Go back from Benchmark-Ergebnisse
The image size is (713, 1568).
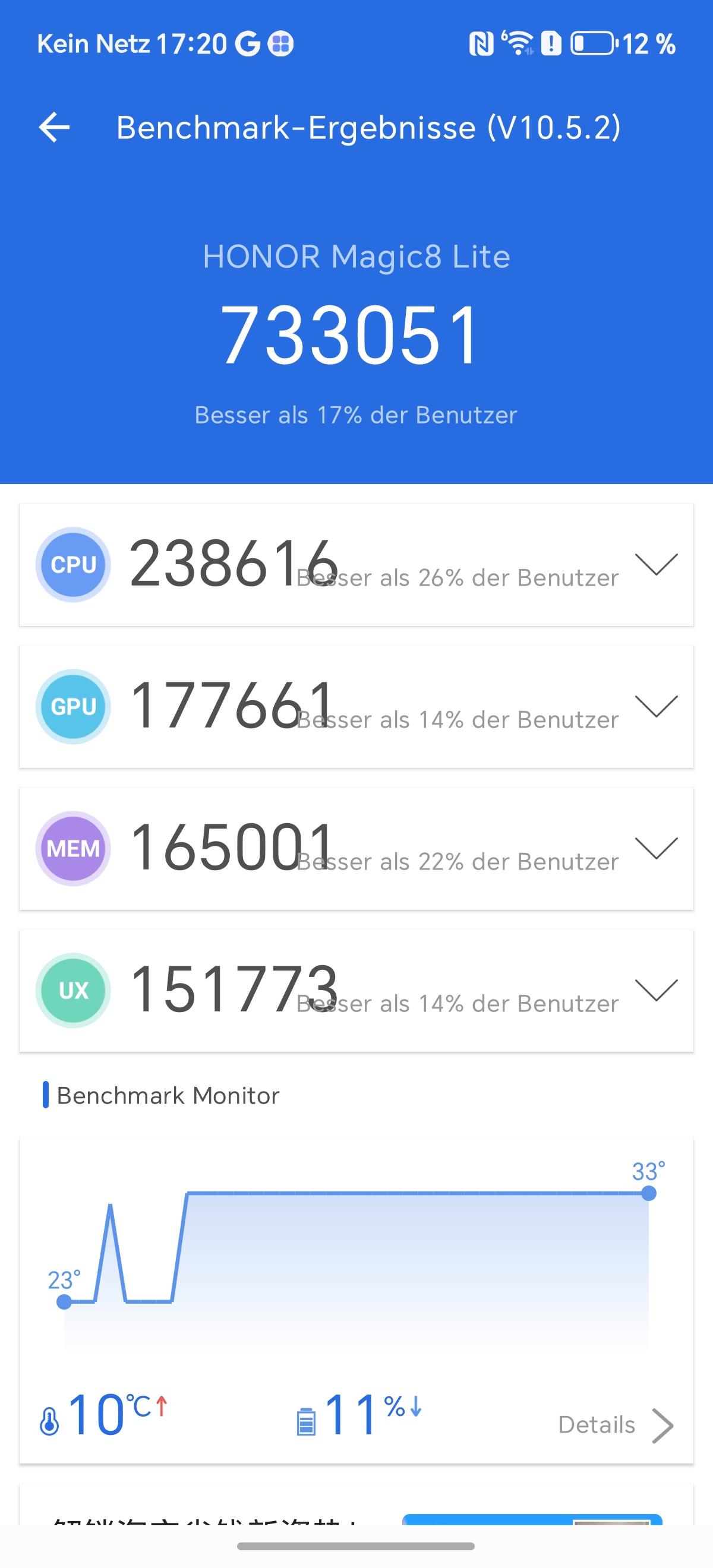[54, 128]
